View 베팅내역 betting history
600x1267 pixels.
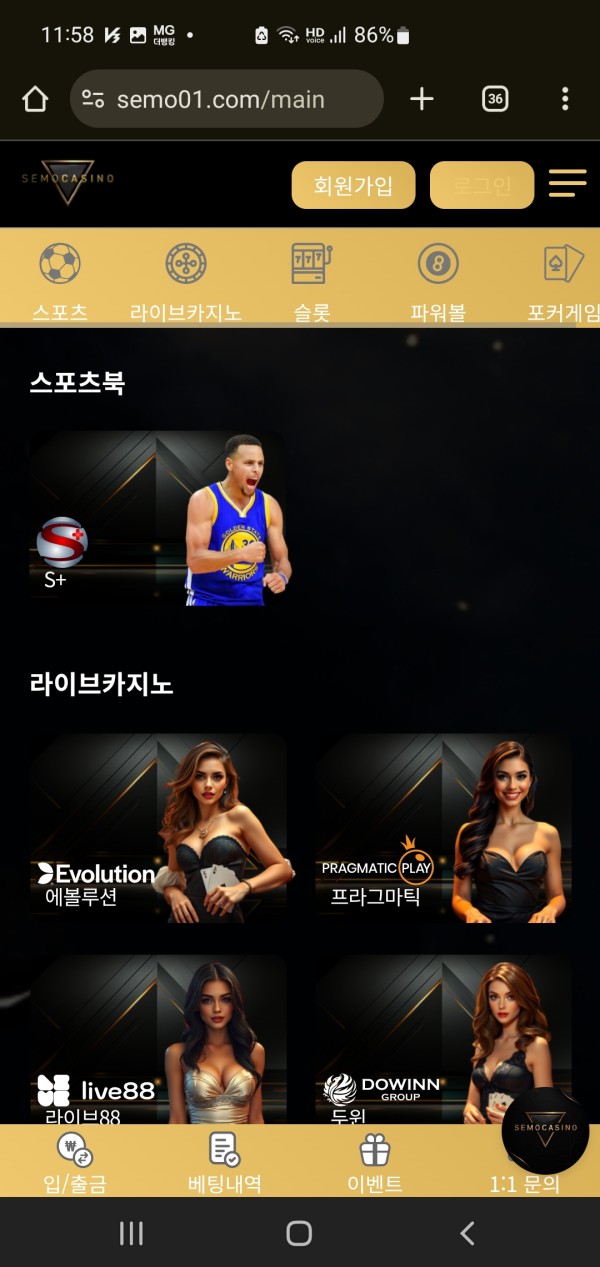(x=225, y=1164)
